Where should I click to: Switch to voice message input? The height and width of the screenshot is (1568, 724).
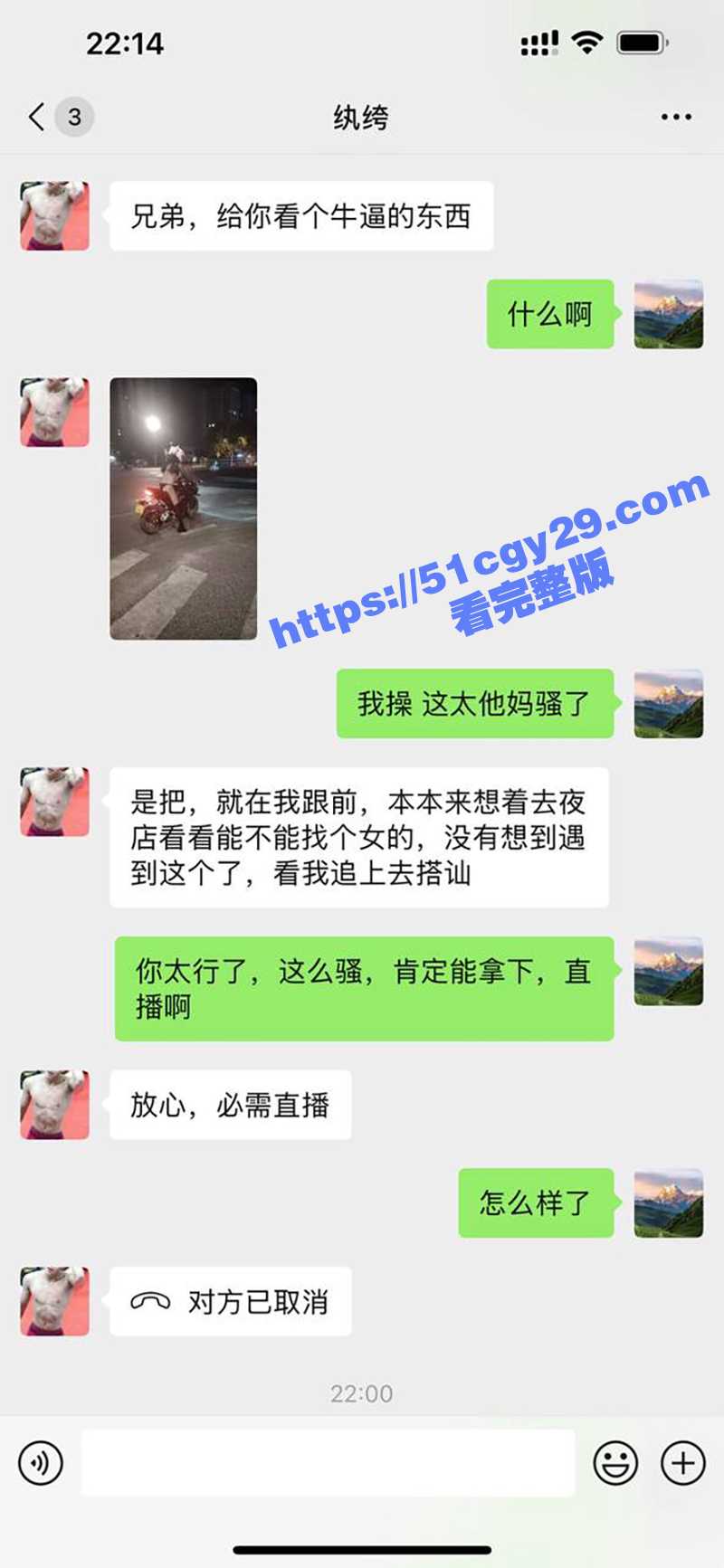click(x=41, y=1463)
